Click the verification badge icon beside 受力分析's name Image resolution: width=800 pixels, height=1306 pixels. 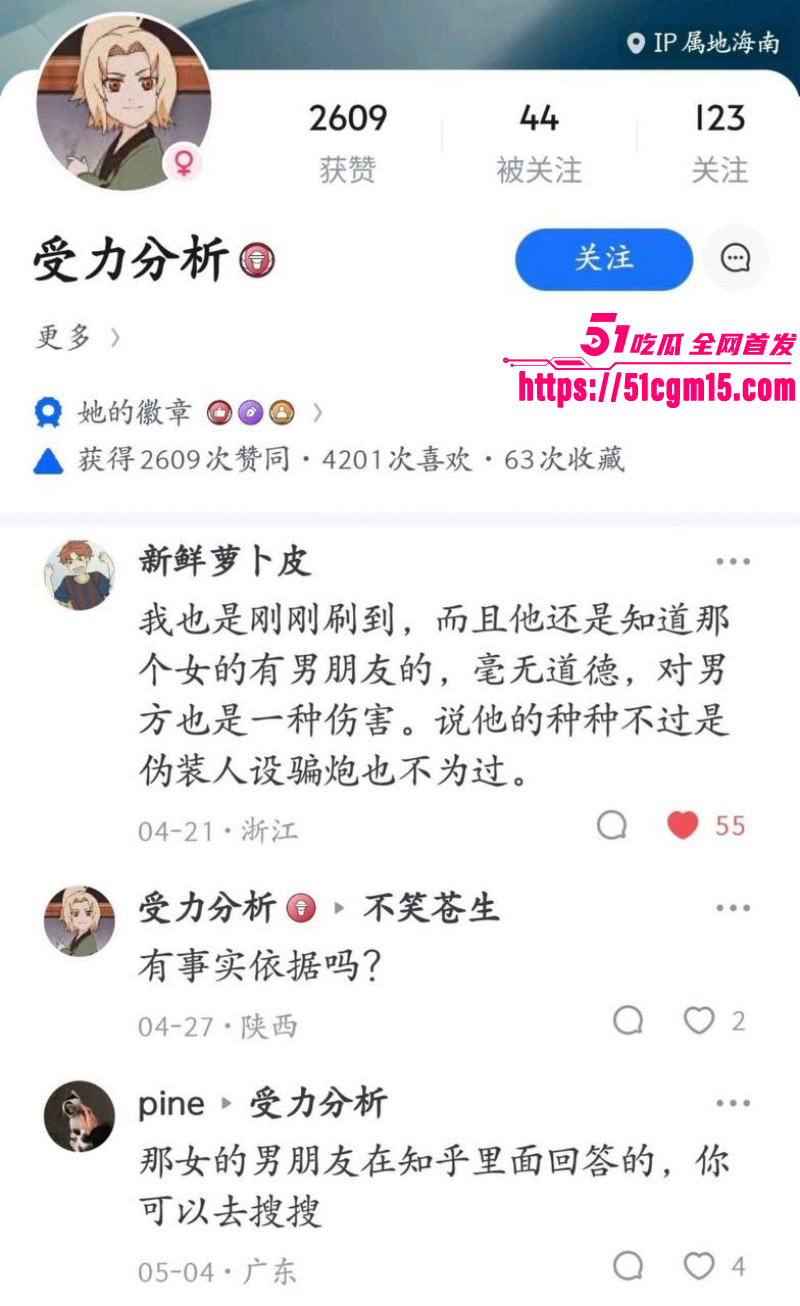coord(258,257)
